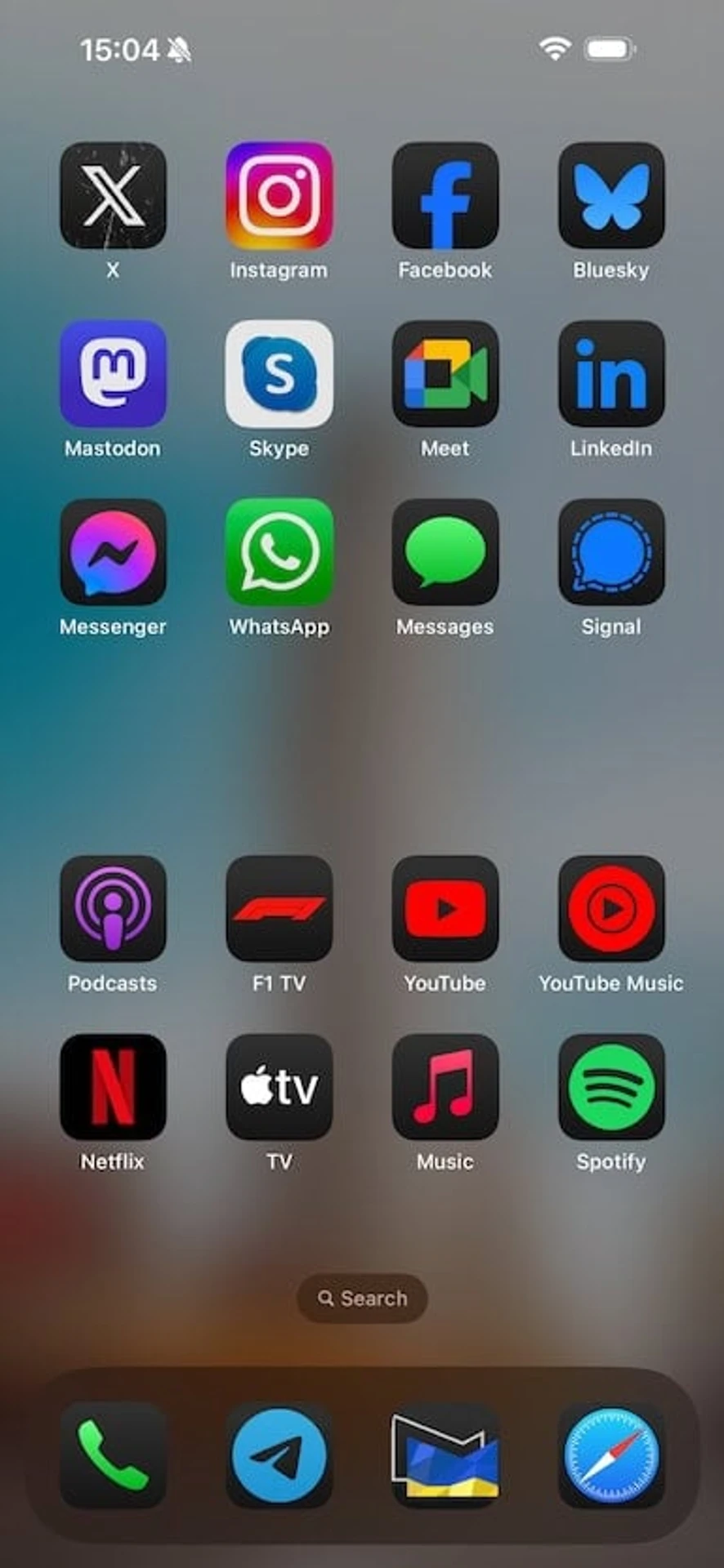Viewport: 724px width, 1568px height.
Task: Launch F1 TV
Action: (x=279, y=908)
